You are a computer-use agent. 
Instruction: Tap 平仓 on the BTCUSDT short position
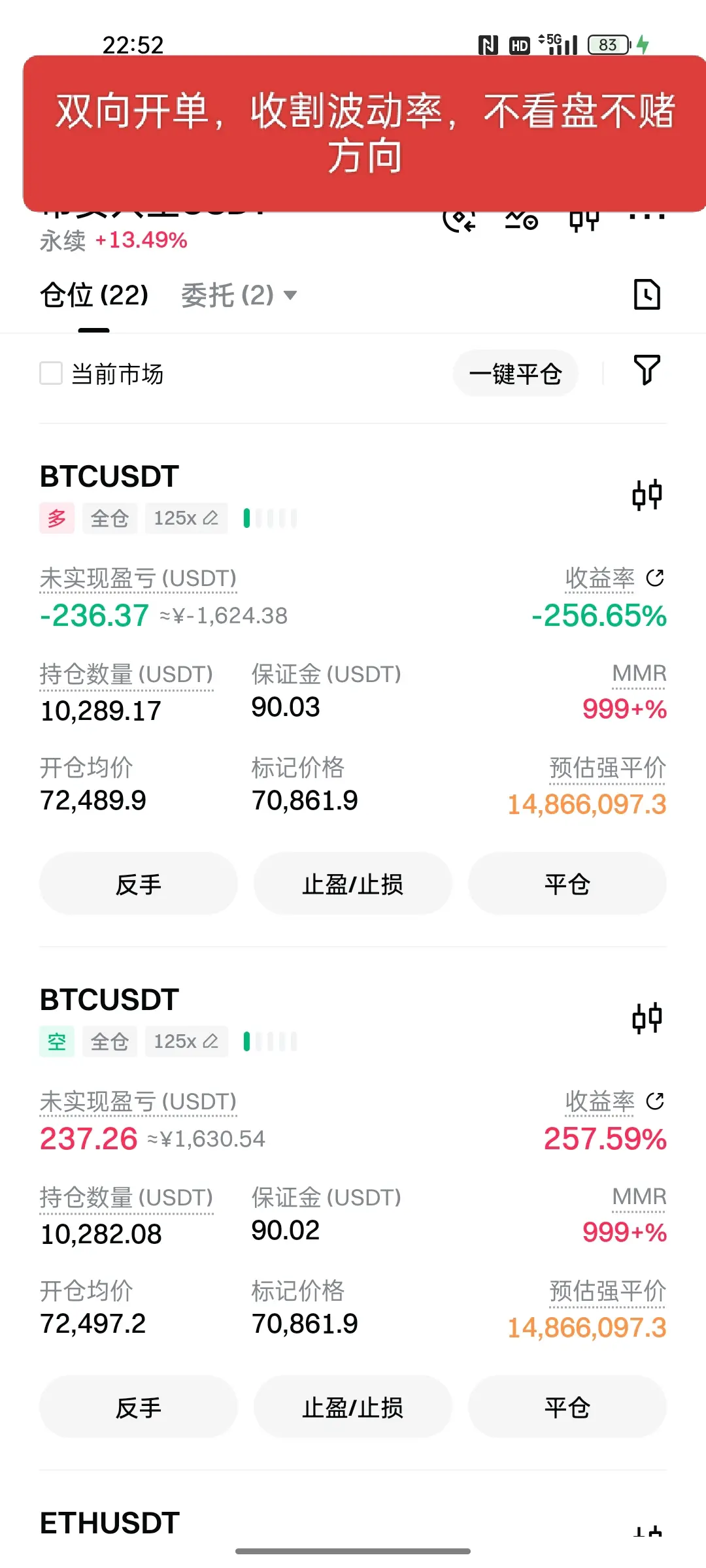(567, 1408)
